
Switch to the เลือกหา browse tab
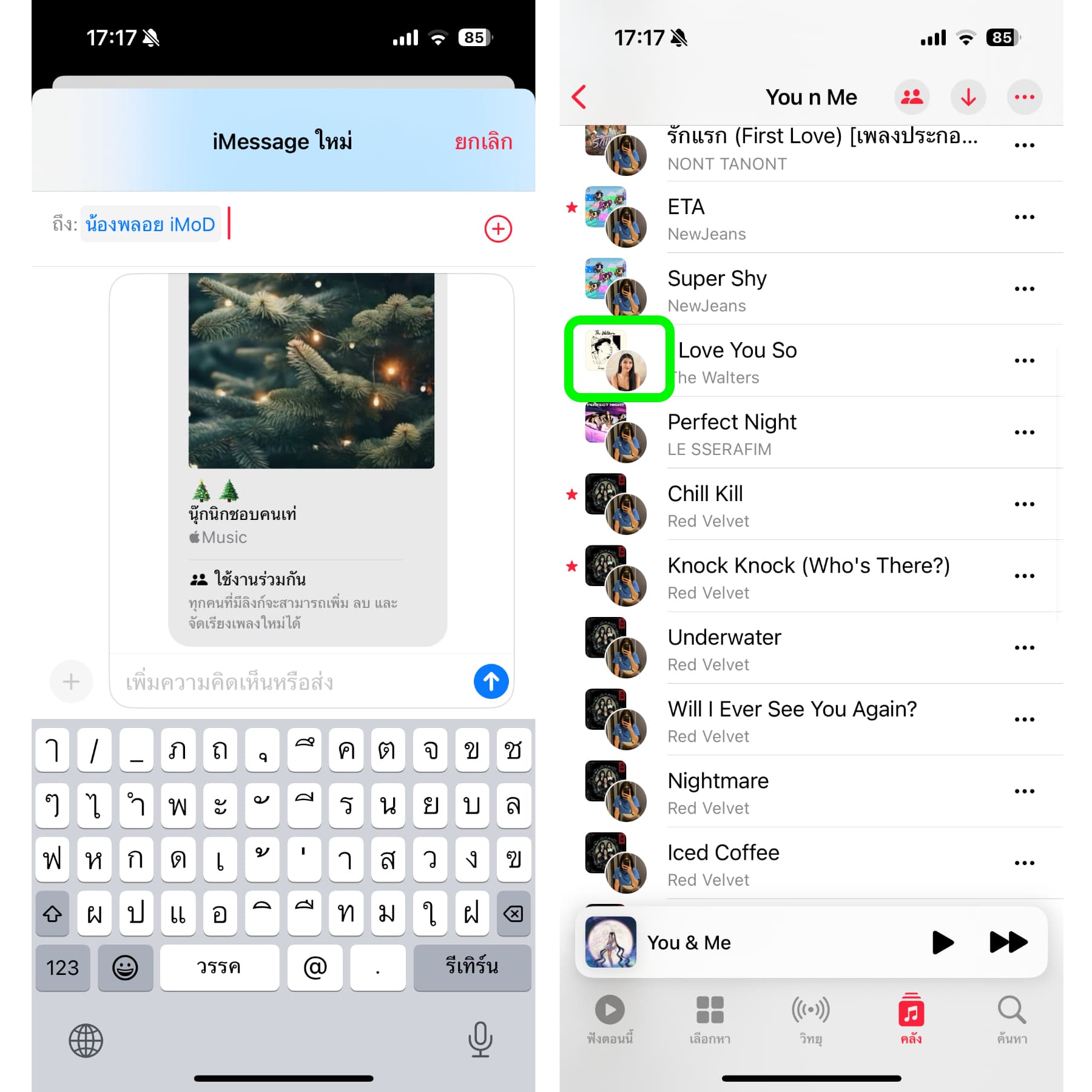(710, 1019)
